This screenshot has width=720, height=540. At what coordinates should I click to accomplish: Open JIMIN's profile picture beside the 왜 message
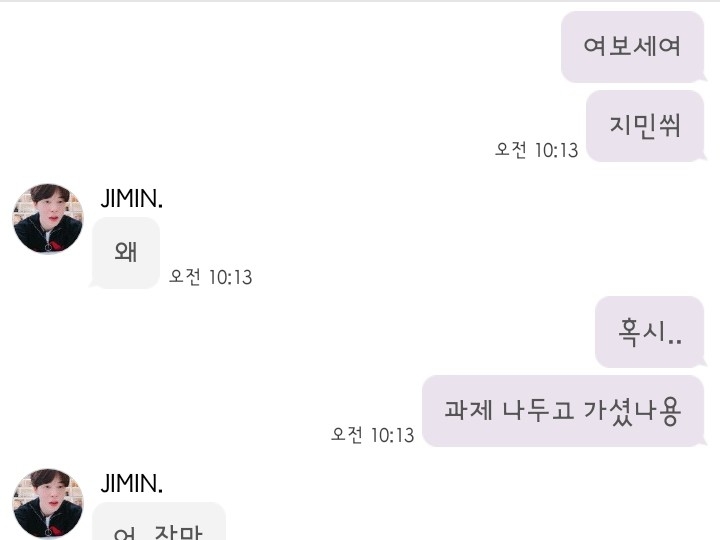pos(48,219)
